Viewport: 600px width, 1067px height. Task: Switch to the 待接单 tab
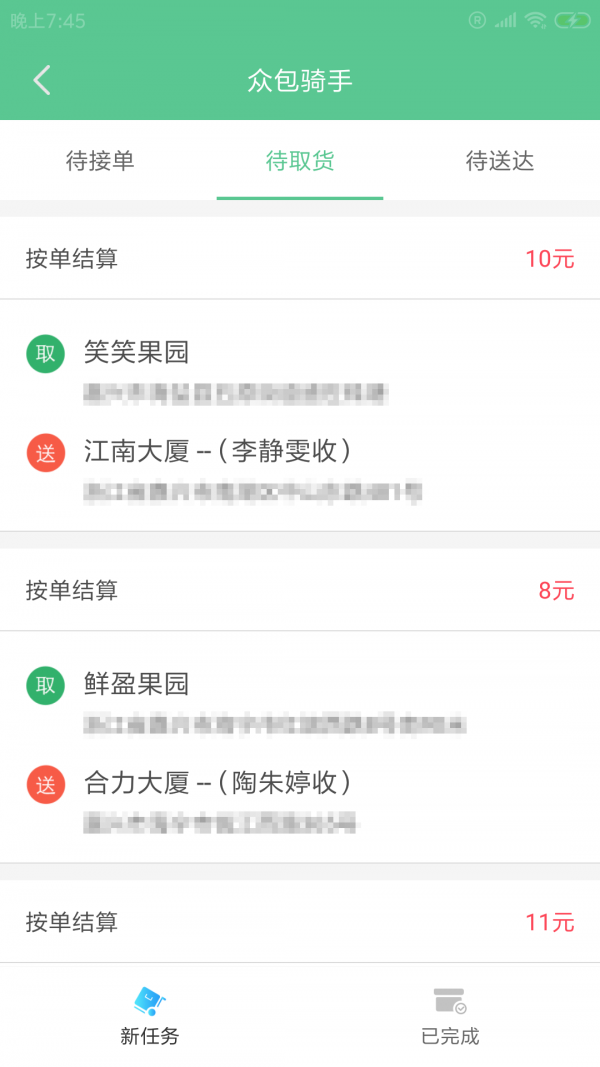(x=100, y=161)
